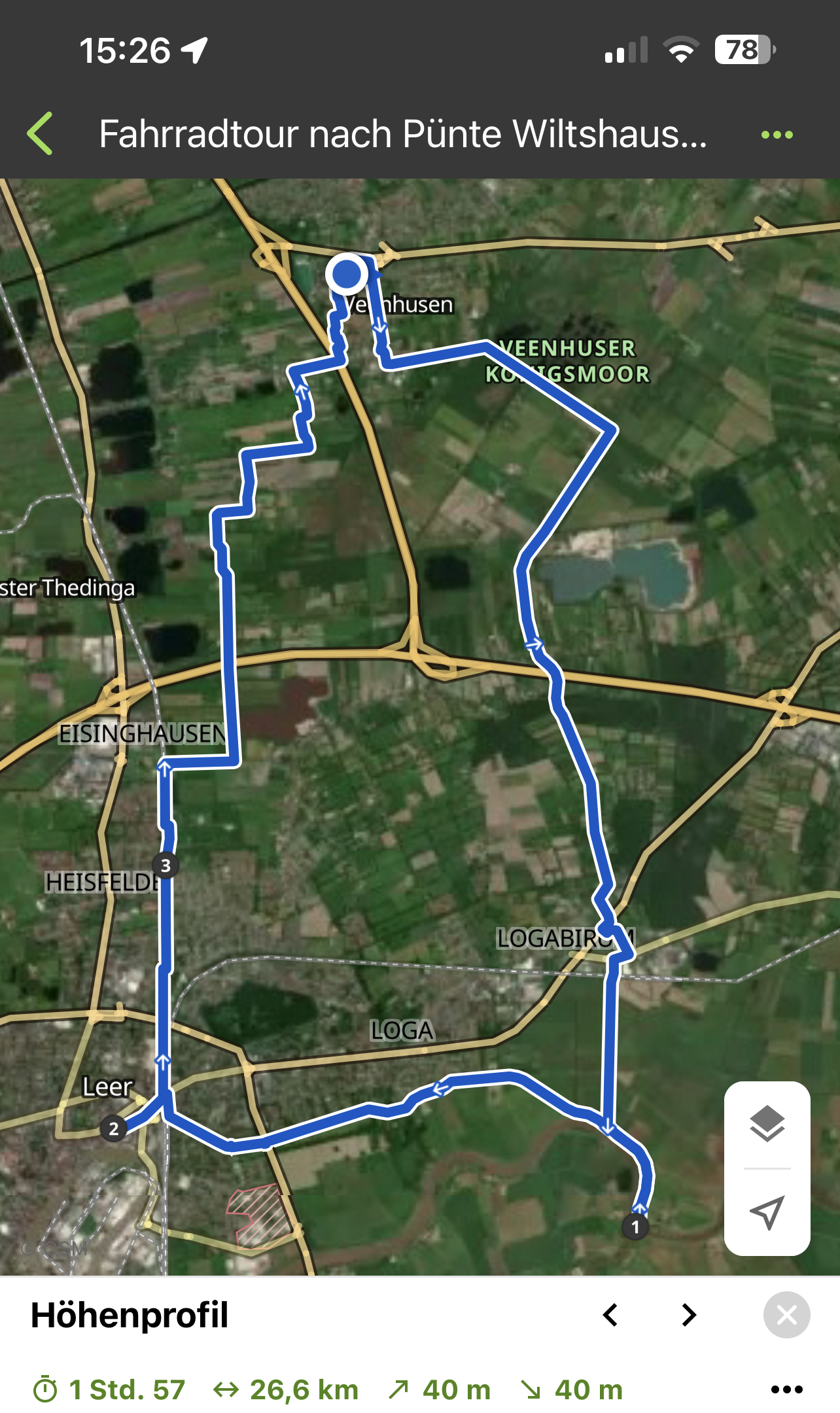
Task: Open black three-dot options beside route stats
Action: click(786, 1389)
